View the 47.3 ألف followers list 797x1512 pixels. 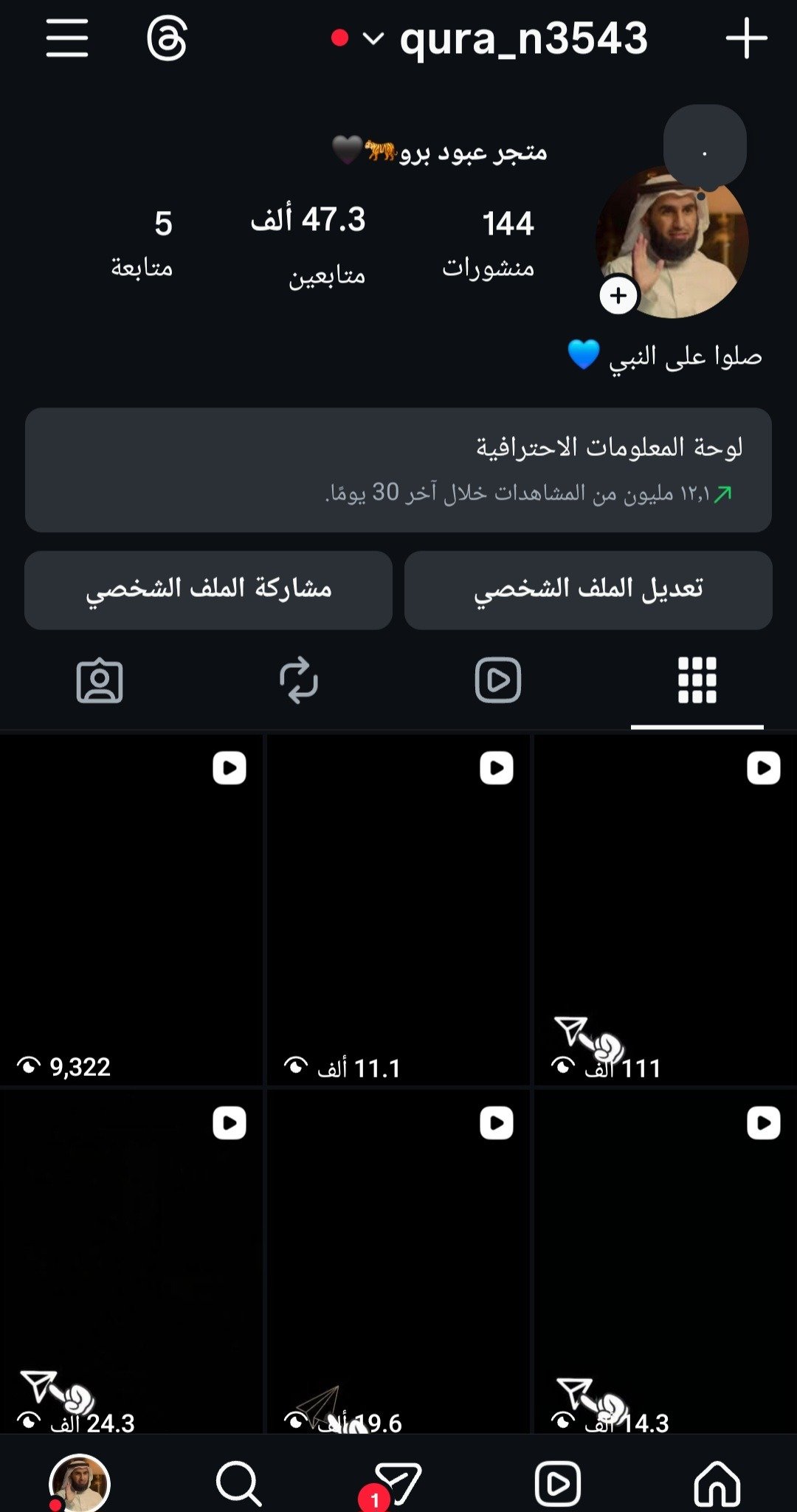(310, 244)
